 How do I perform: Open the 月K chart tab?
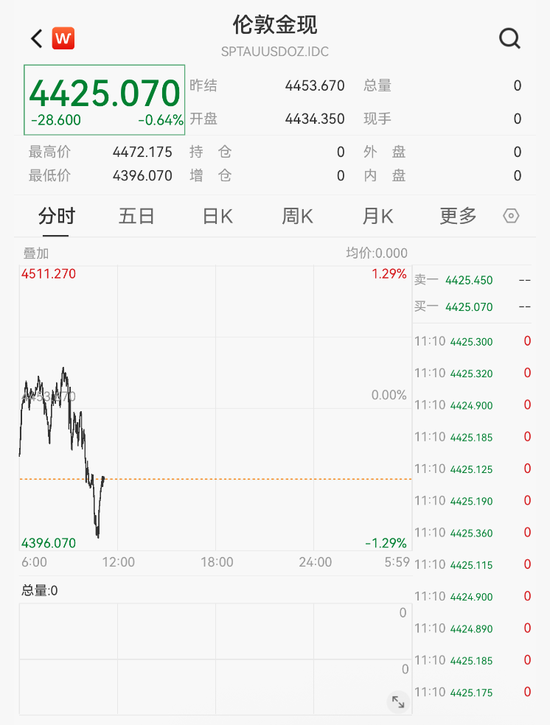[x=378, y=216]
